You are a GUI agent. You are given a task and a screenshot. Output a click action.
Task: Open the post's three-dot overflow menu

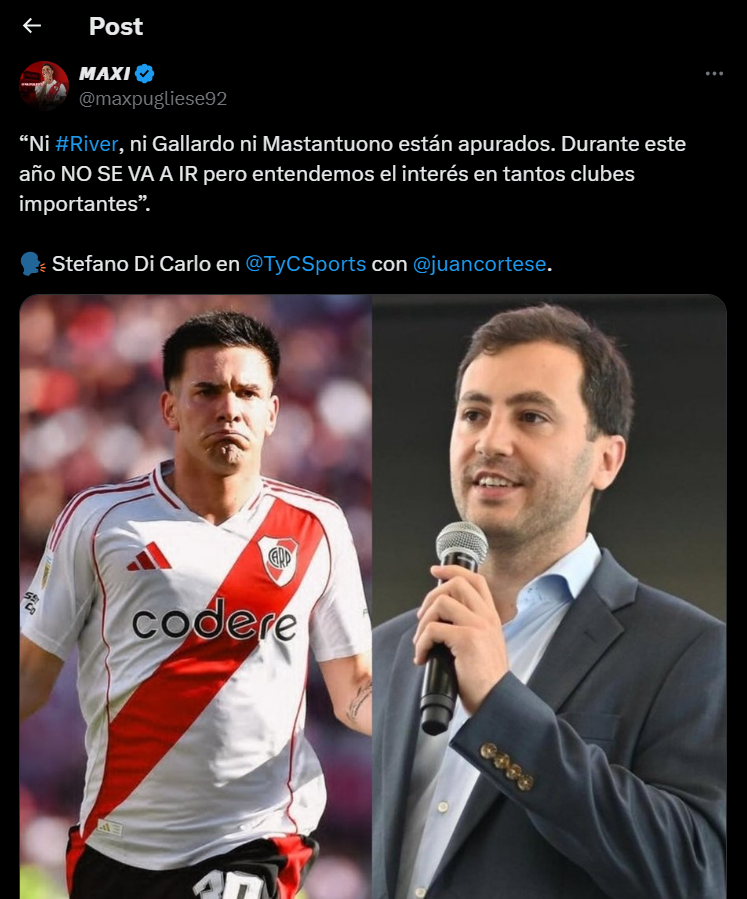tap(713, 74)
